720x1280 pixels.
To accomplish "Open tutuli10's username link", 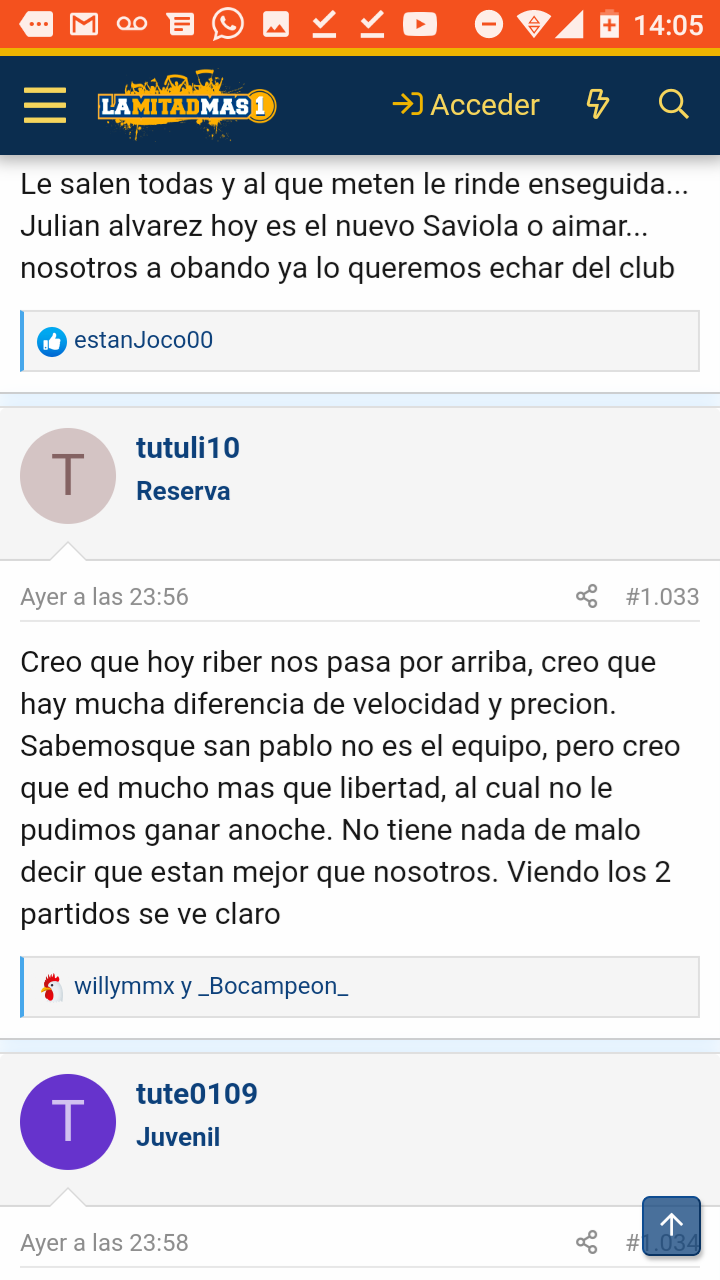I will 188,448.
